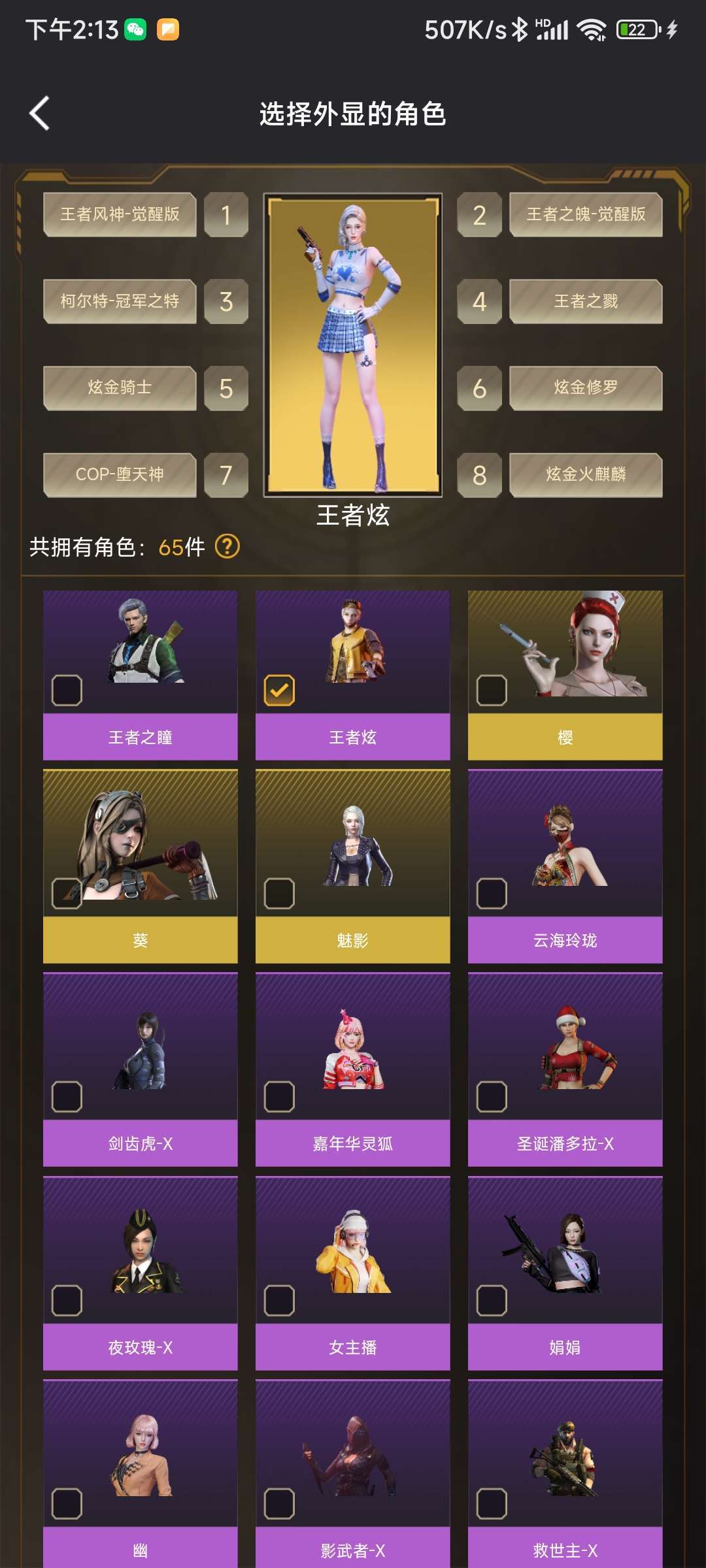Image resolution: width=706 pixels, height=1568 pixels.
Task: Tick the 女主播 character checkbox
Action: point(279,1300)
